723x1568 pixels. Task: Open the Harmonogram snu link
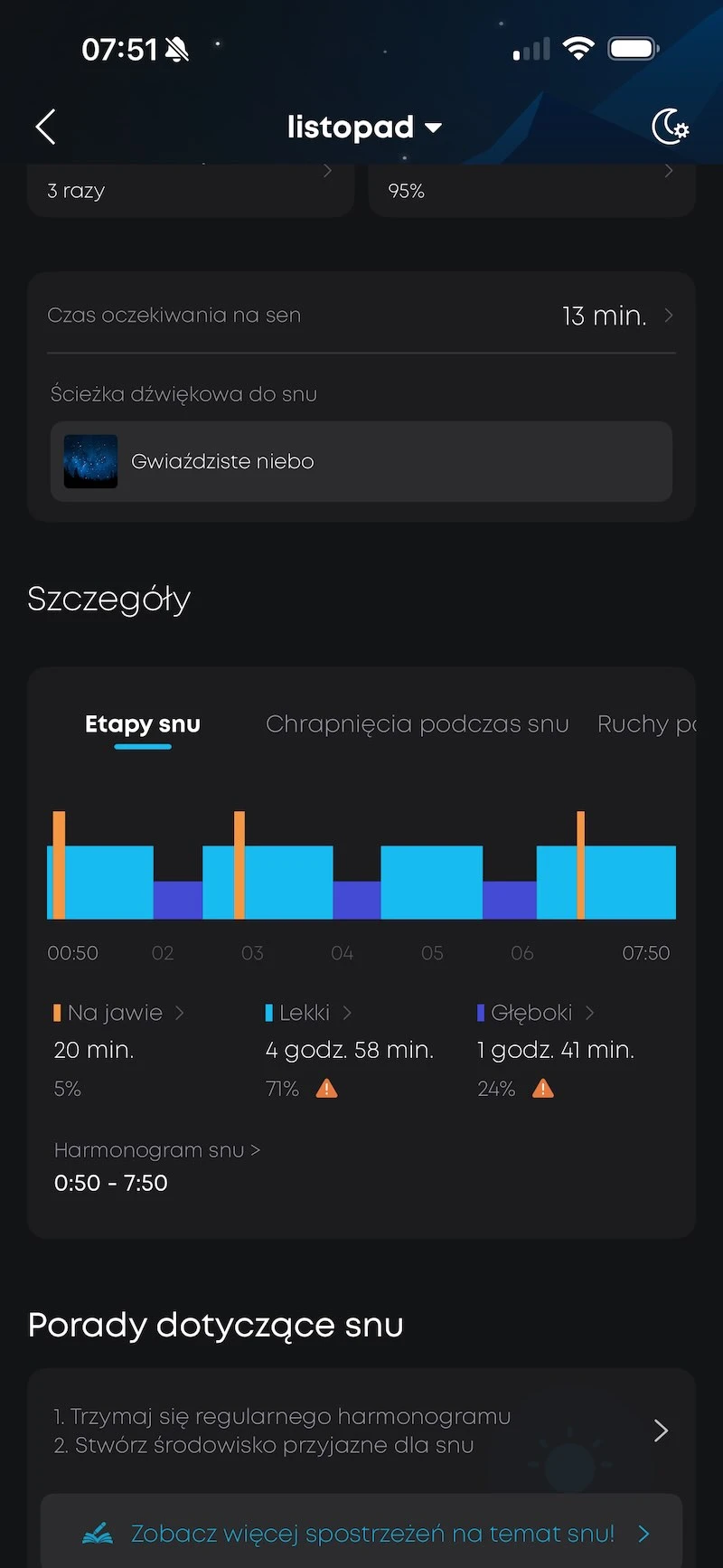(156, 1149)
